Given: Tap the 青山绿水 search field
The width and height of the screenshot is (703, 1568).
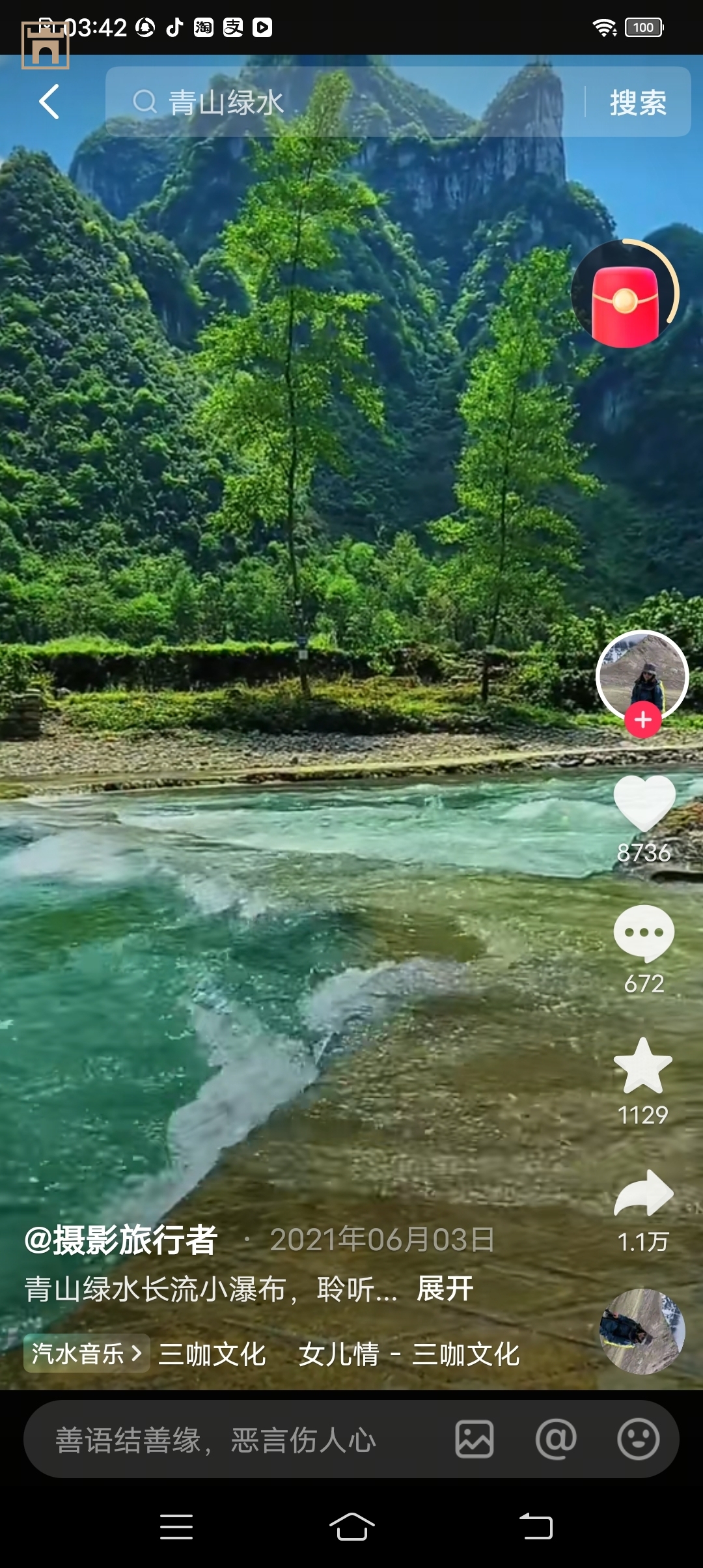Looking at the screenshot, I should click(345, 102).
